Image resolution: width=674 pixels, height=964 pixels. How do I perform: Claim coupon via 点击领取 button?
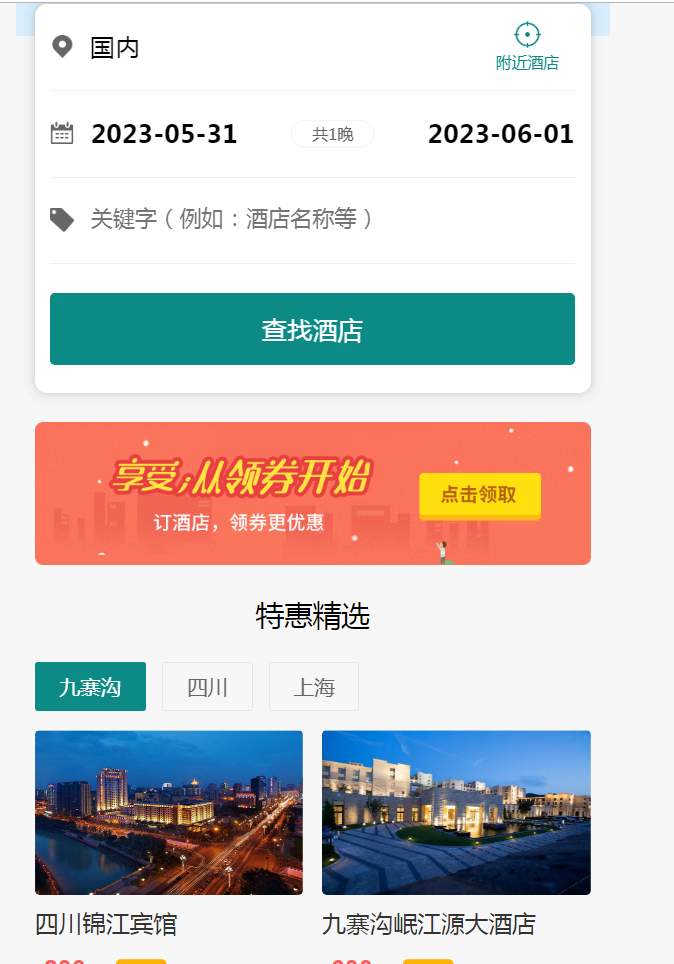(479, 495)
